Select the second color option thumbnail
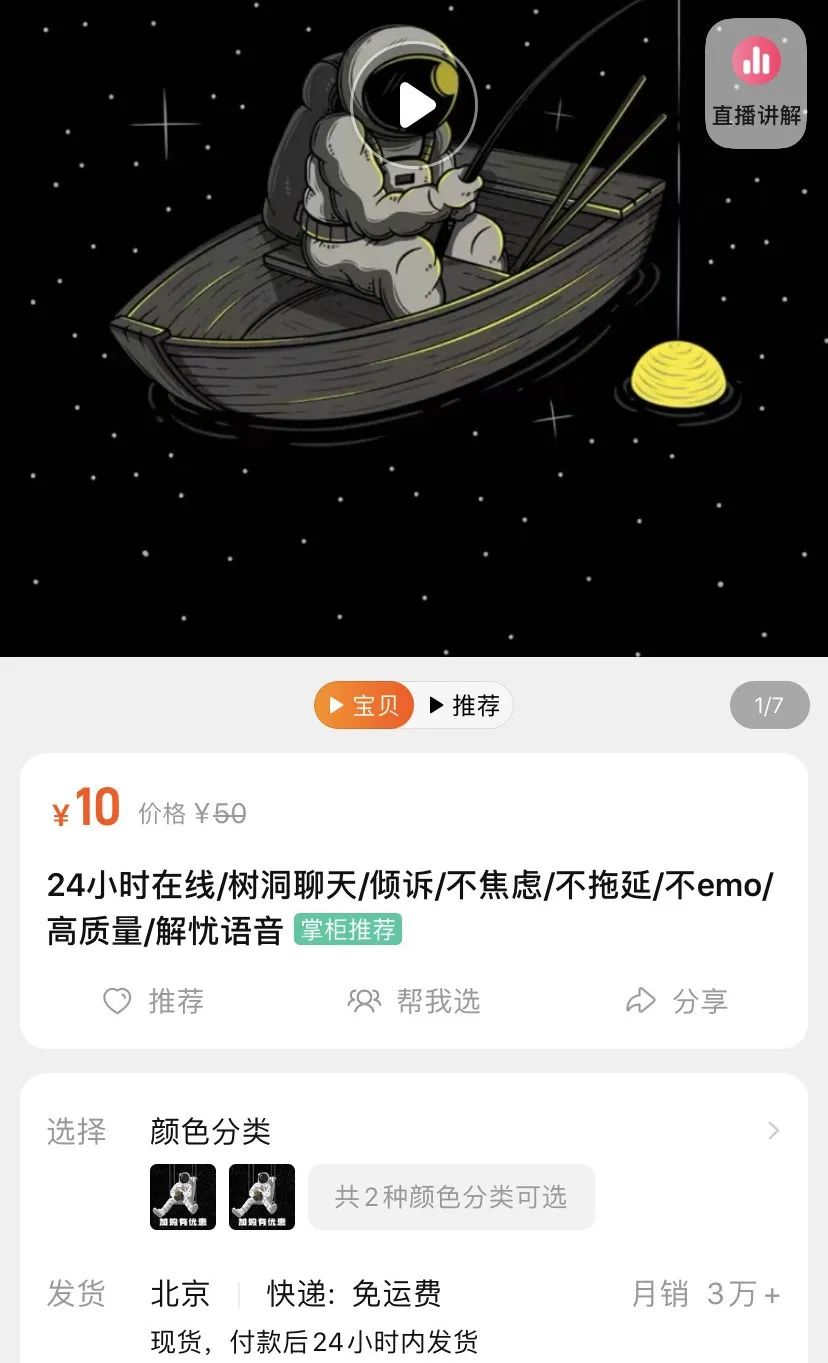This screenshot has width=828, height=1363. [262, 1196]
